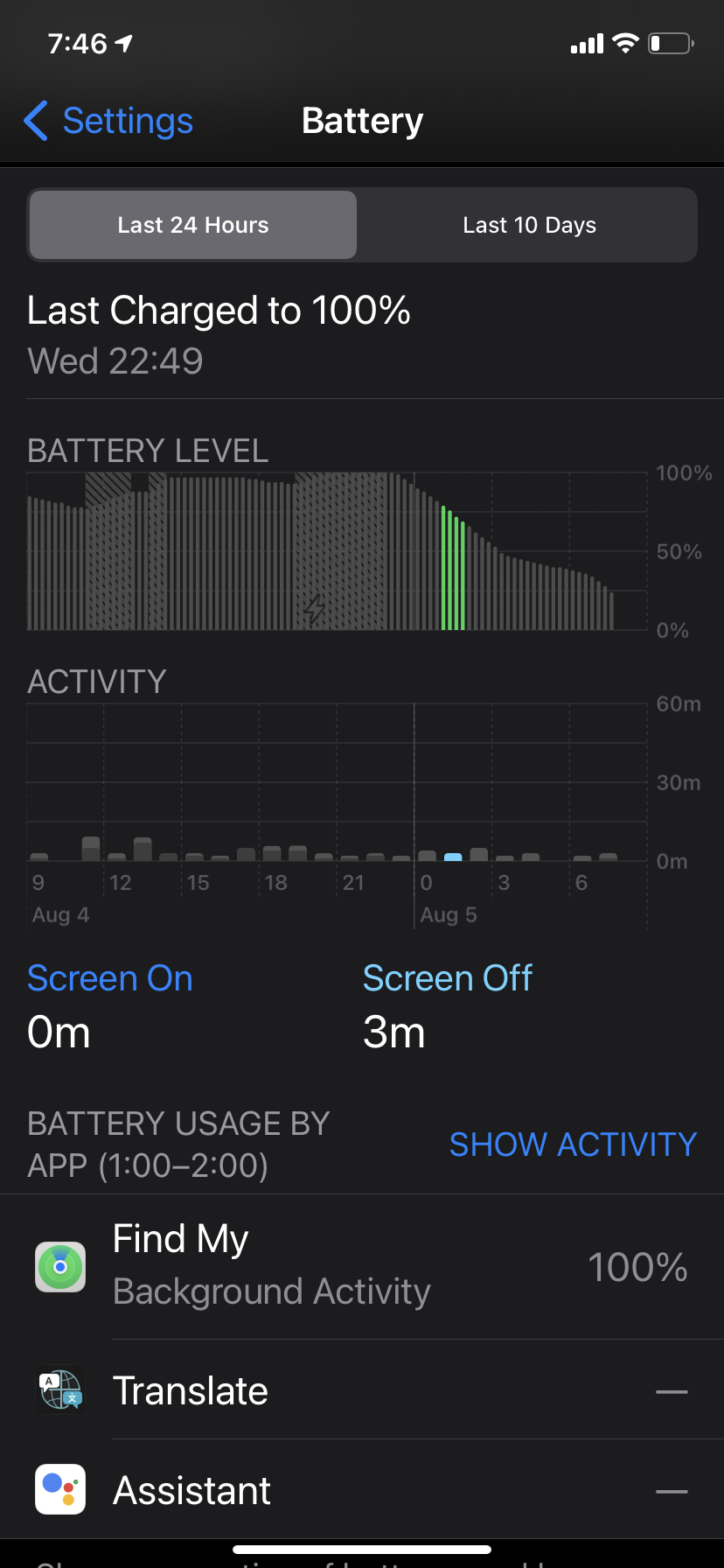Switch to Last 10 Days
The width and height of the screenshot is (724, 1568).
pos(529,225)
